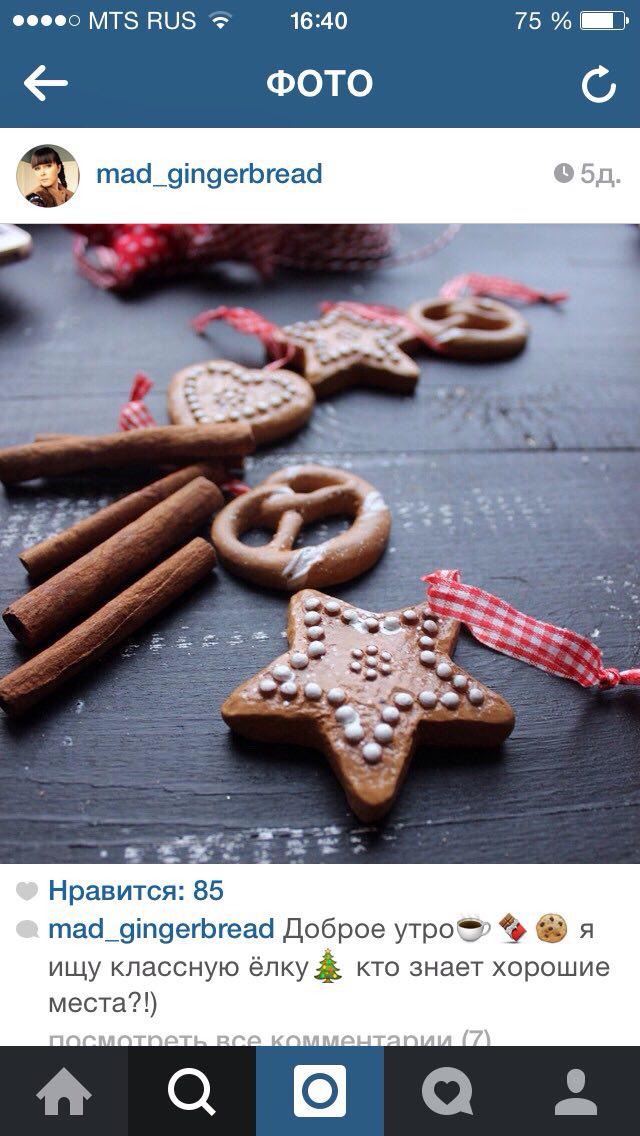Open the mad_gingerbread username in header
The width and height of the screenshot is (640, 1136).
coord(209,175)
